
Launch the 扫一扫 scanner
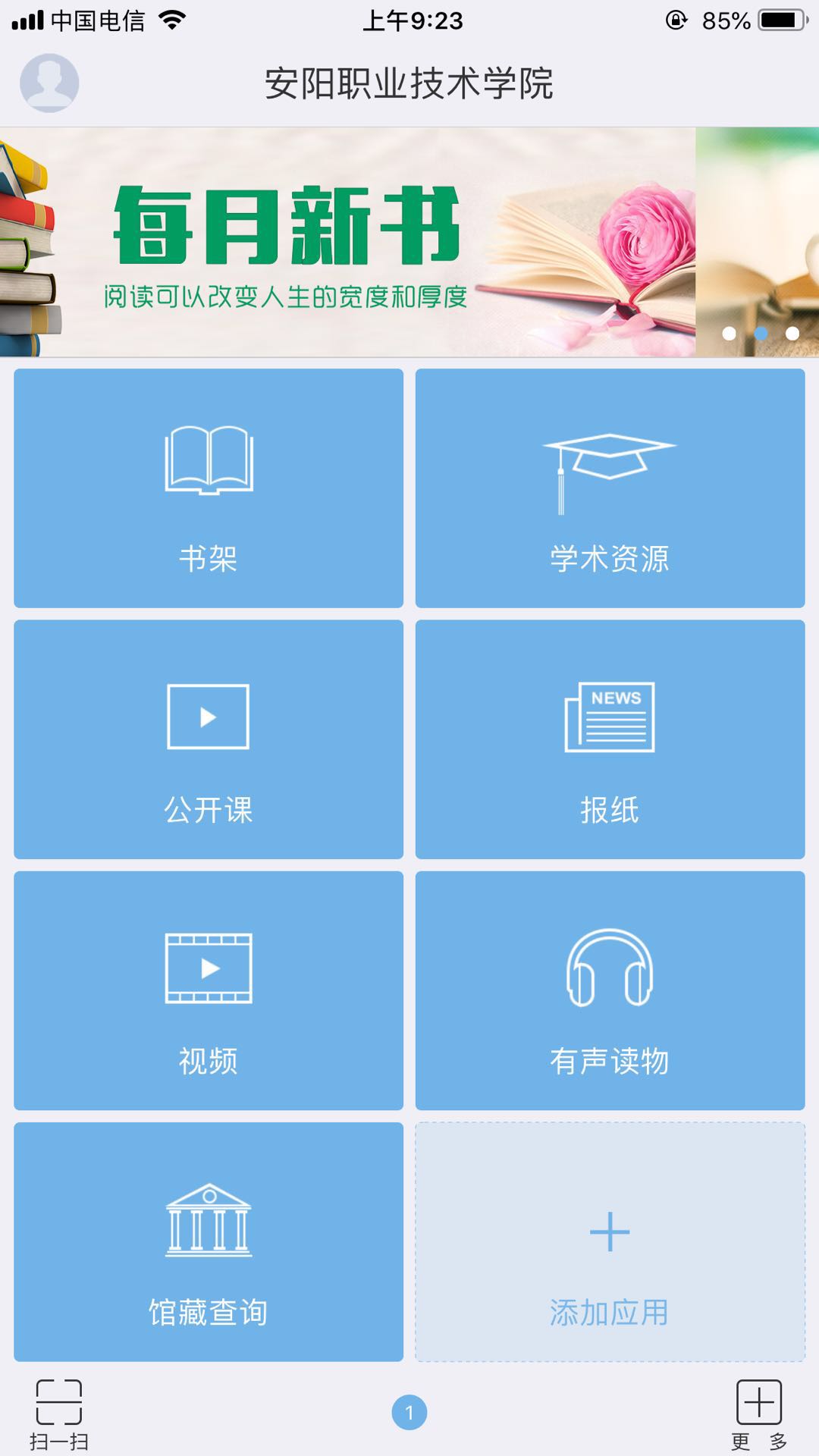(x=59, y=1414)
